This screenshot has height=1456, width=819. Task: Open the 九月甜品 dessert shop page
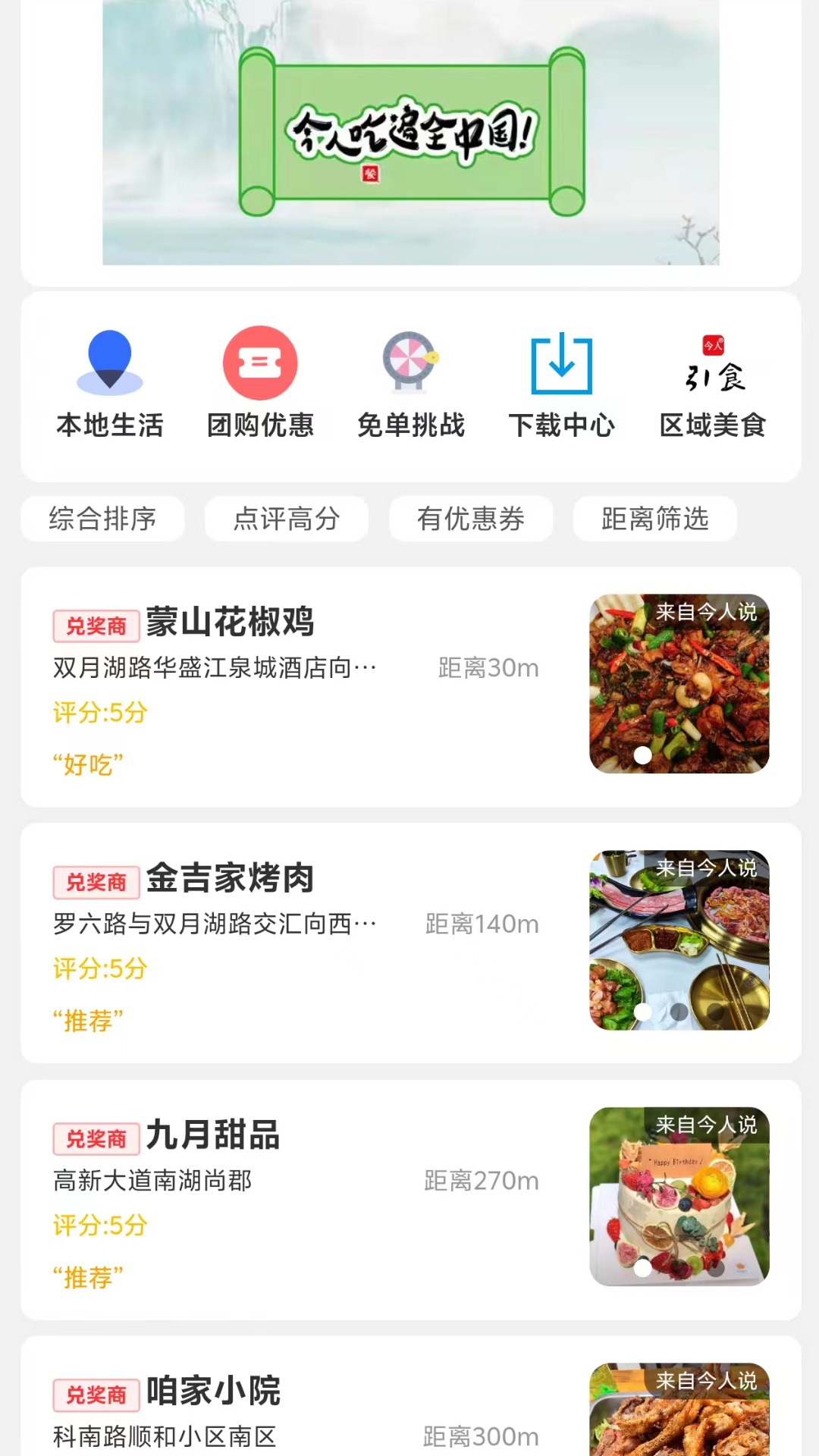point(212,1134)
